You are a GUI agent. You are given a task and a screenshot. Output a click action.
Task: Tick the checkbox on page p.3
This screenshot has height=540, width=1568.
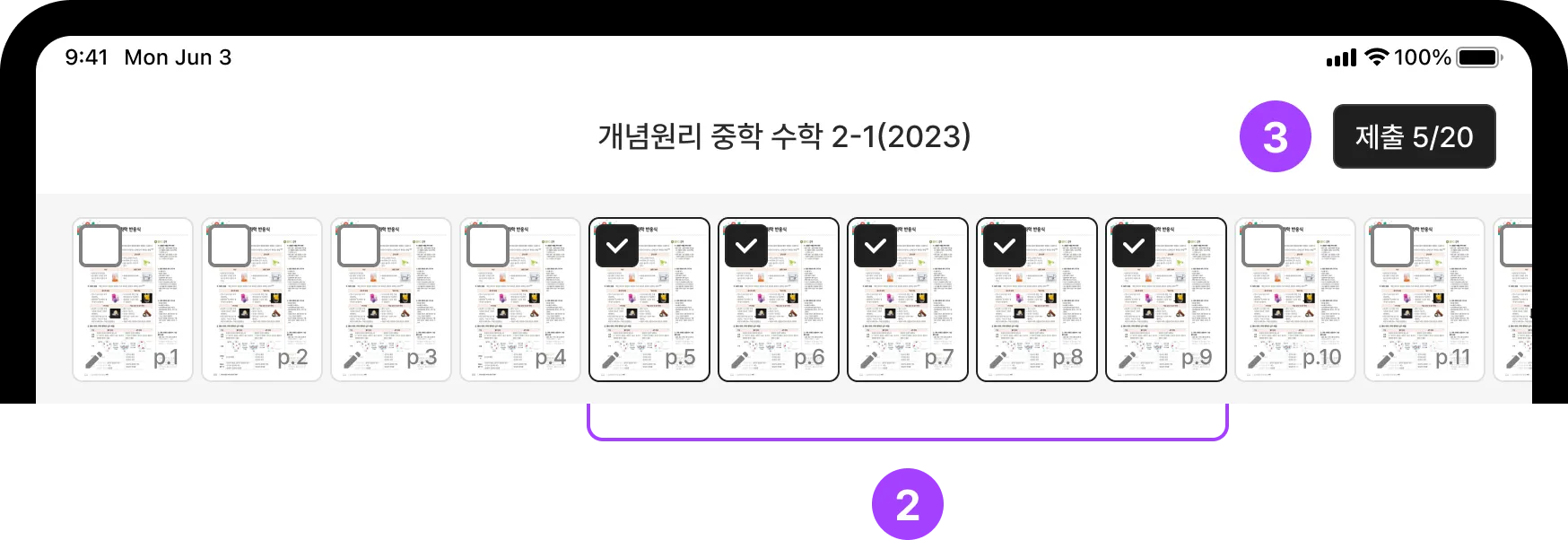pyautogui.click(x=359, y=246)
